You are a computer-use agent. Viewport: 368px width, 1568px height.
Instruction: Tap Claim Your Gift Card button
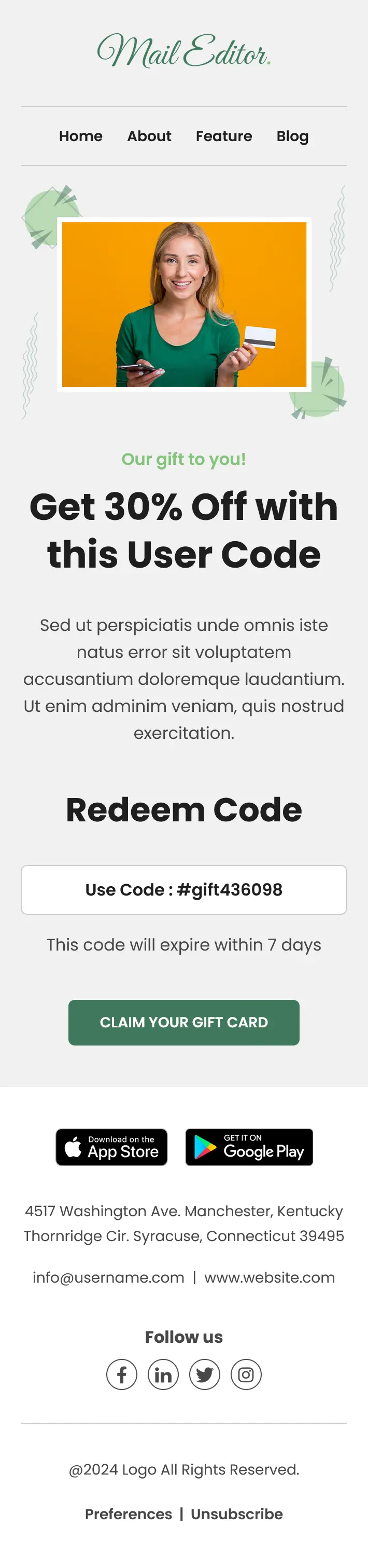183,1022
